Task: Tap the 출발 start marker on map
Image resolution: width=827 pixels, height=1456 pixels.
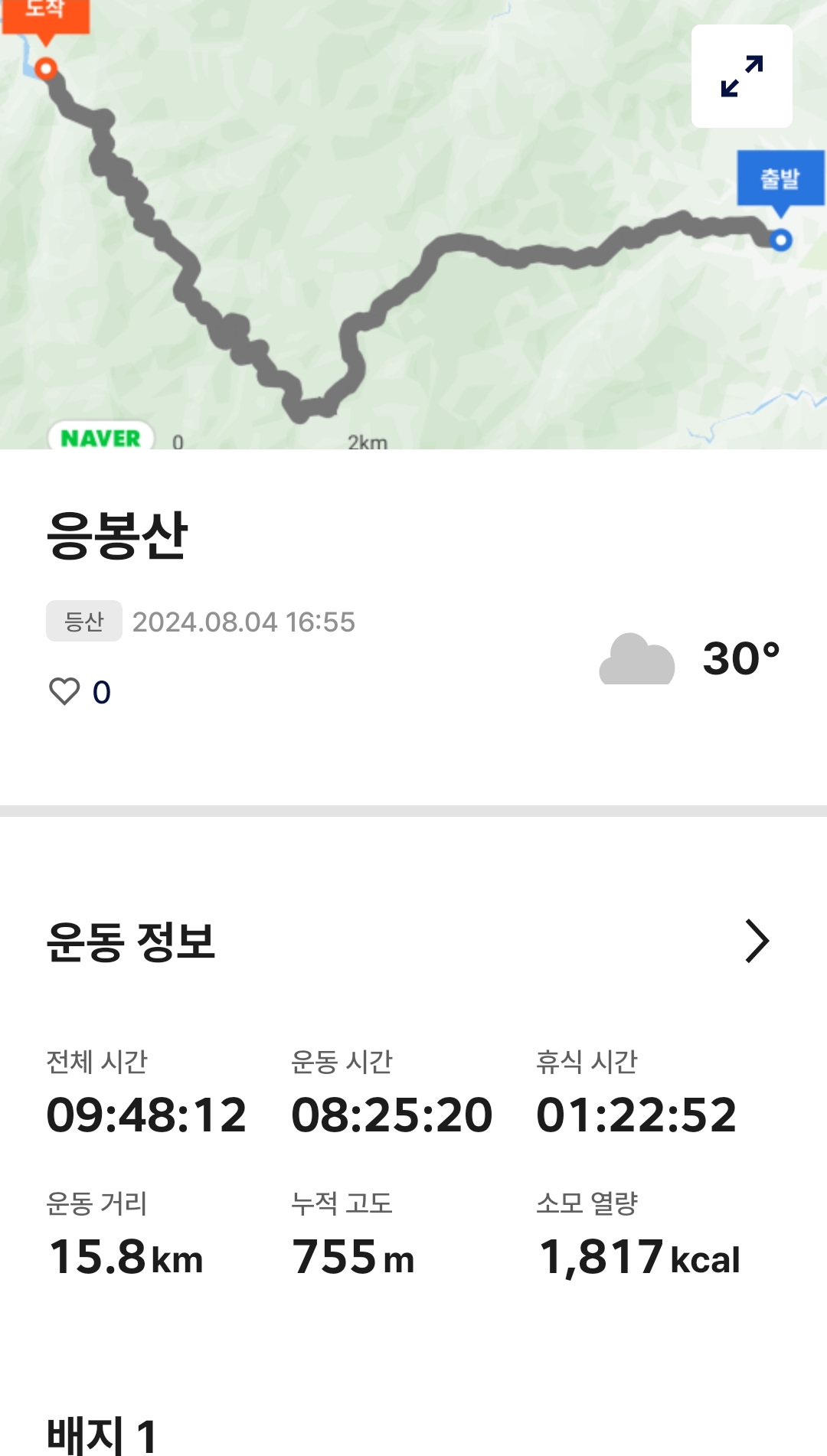Action: pyautogui.click(x=780, y=179)
